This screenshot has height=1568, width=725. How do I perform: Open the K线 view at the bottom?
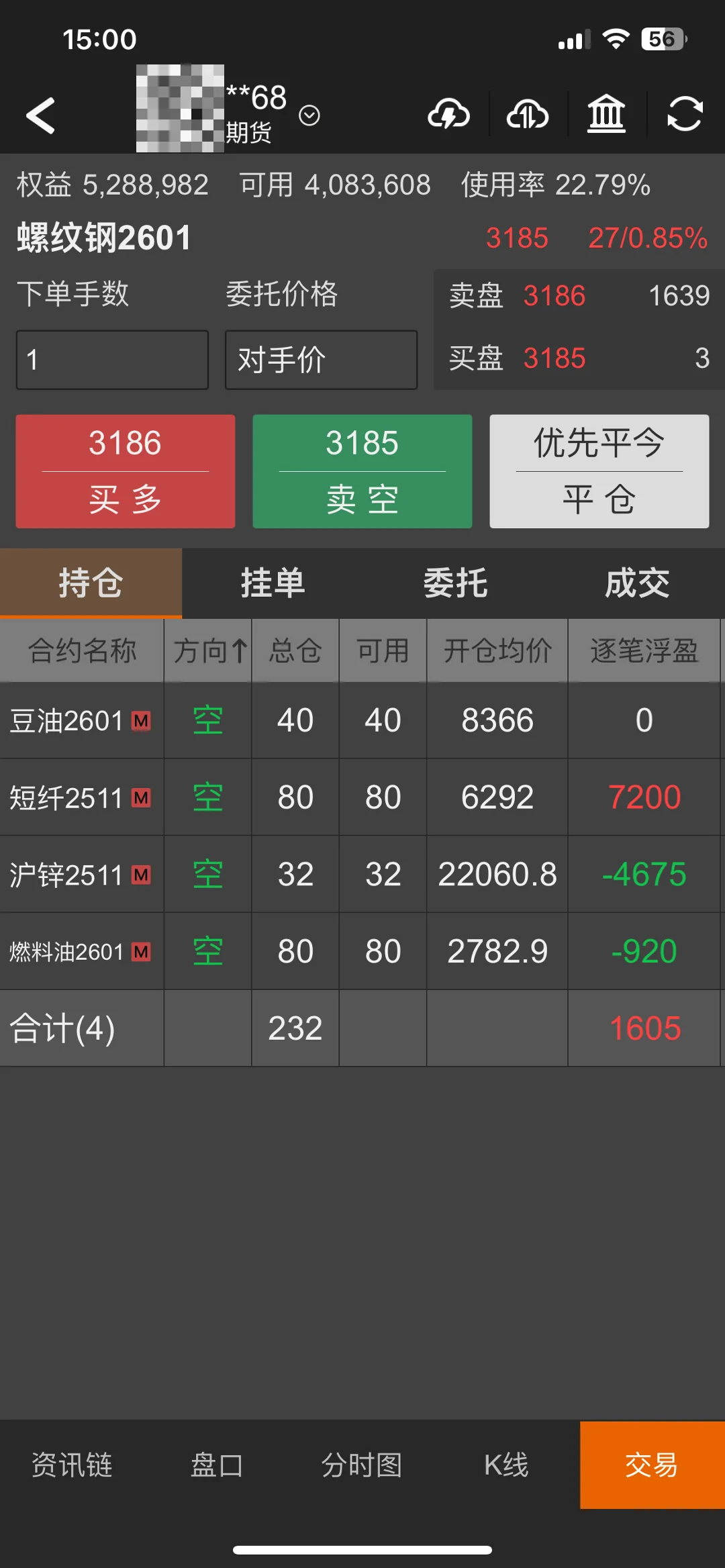pos(505,1465)
